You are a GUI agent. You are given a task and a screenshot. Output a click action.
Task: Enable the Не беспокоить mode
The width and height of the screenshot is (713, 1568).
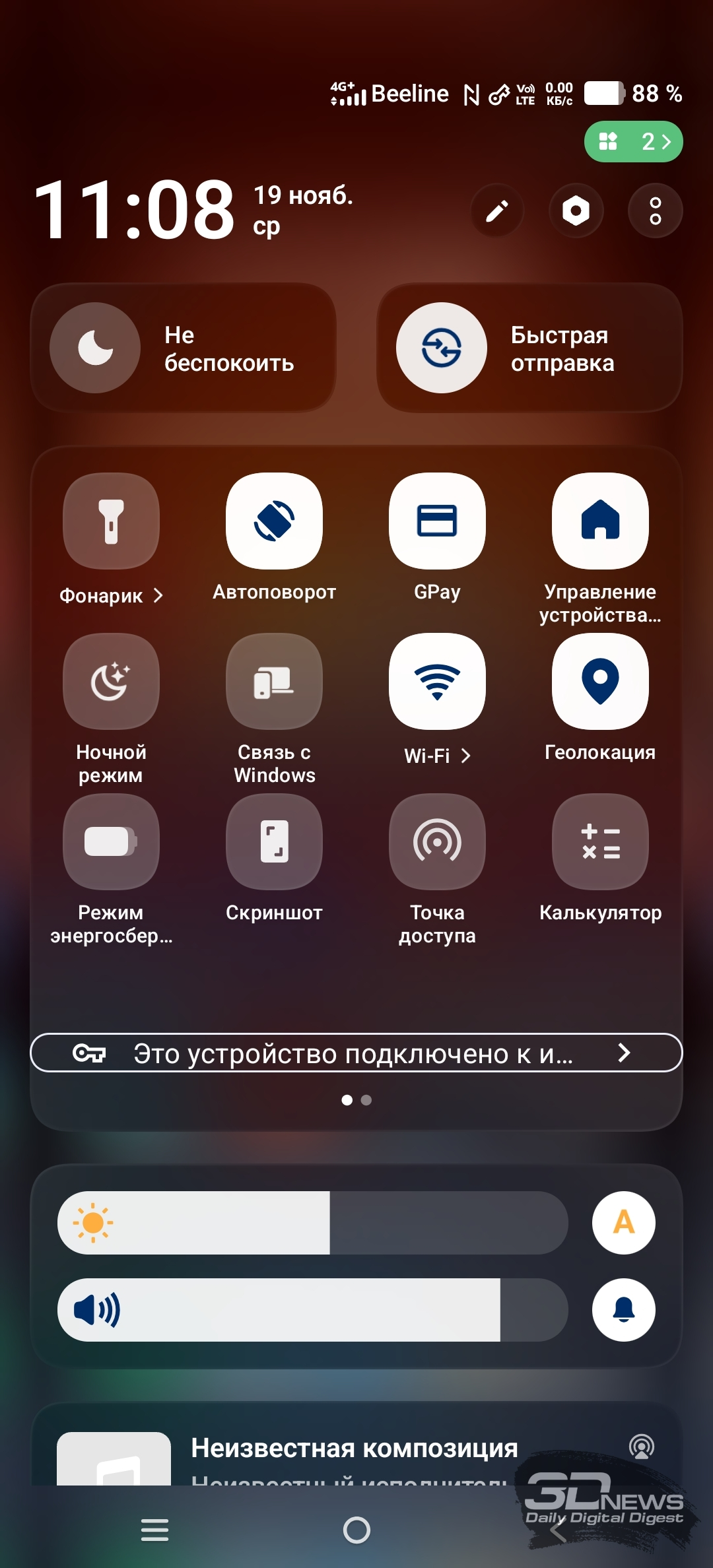coord(96,348)
